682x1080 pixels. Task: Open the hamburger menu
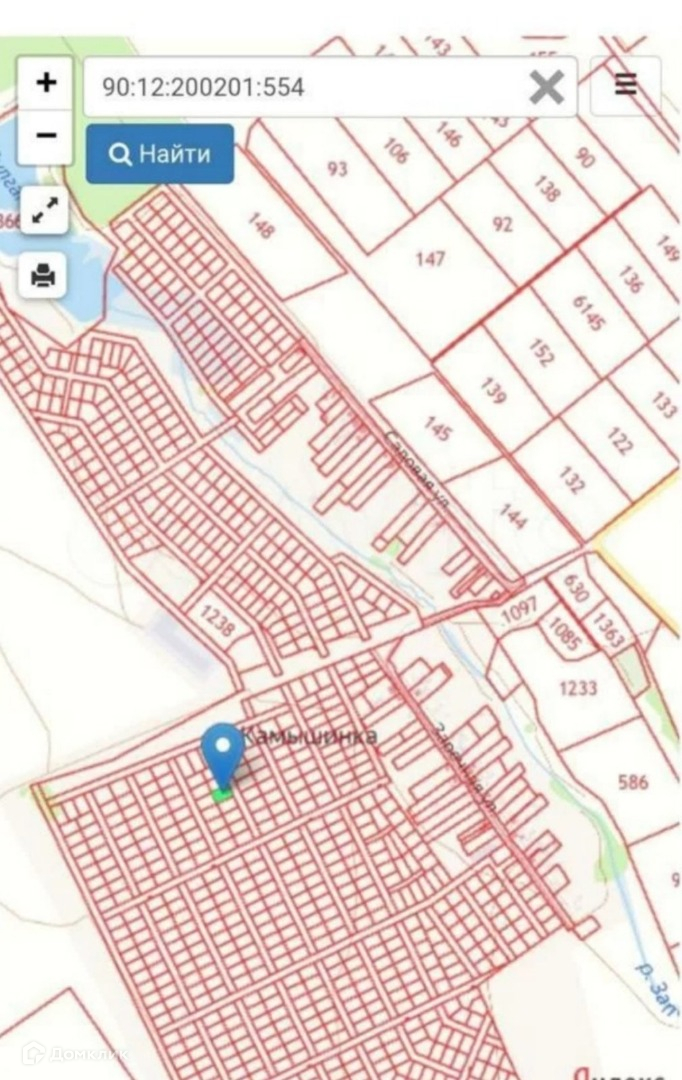click(626, 85)
